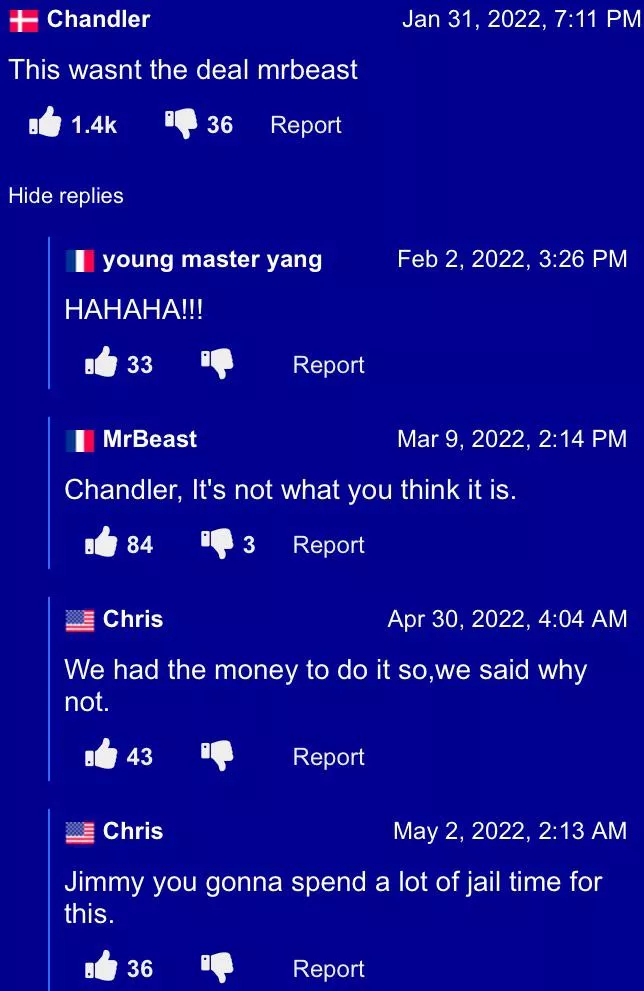The height and width of the screenshot is (991, 644).
Task: Report Chris's 'jail time' reply
Action: tap(328, 969)
